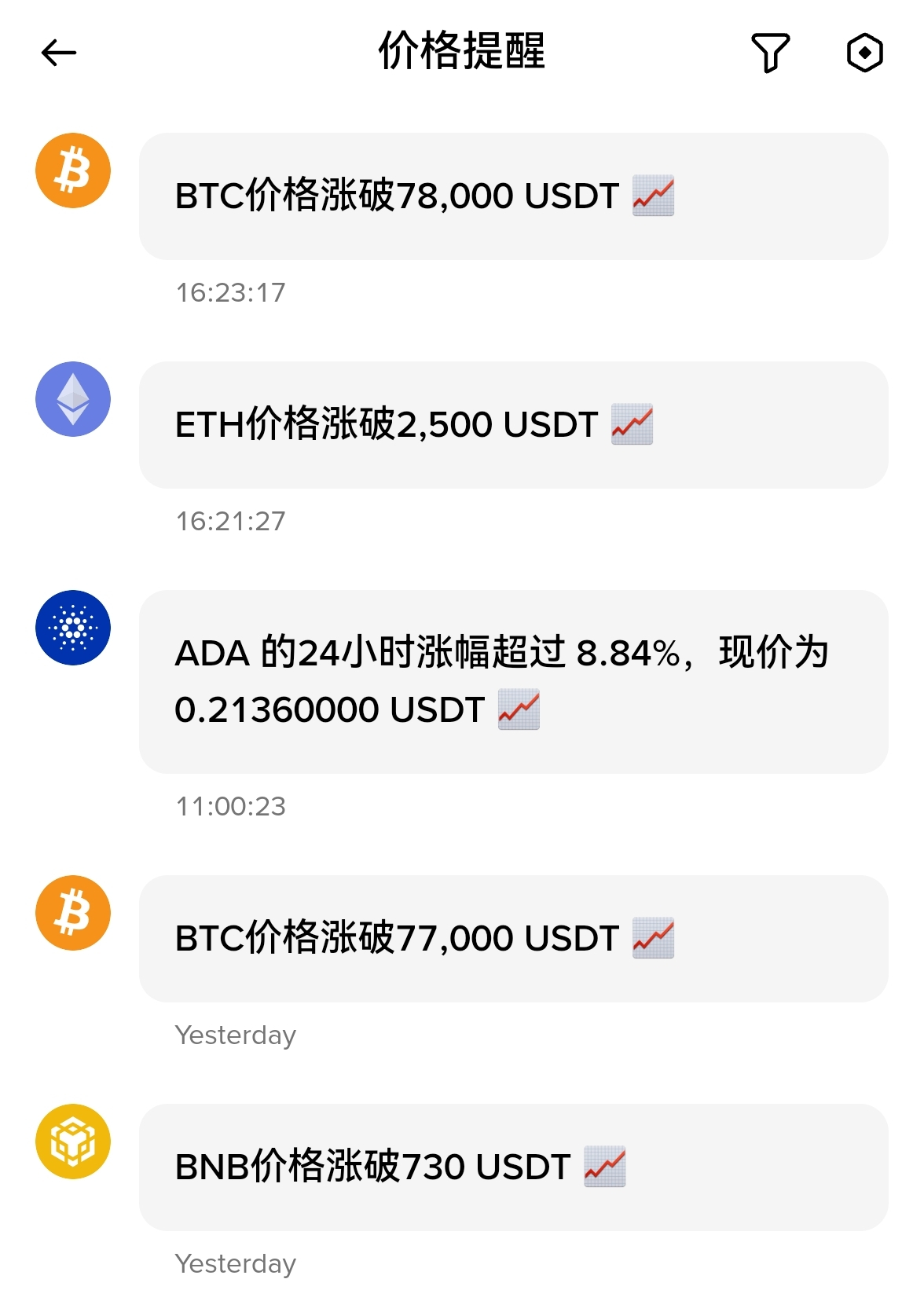Open the ADA 24-hour rise alert
Viewport: 924px width, 1290px height.
514,682
